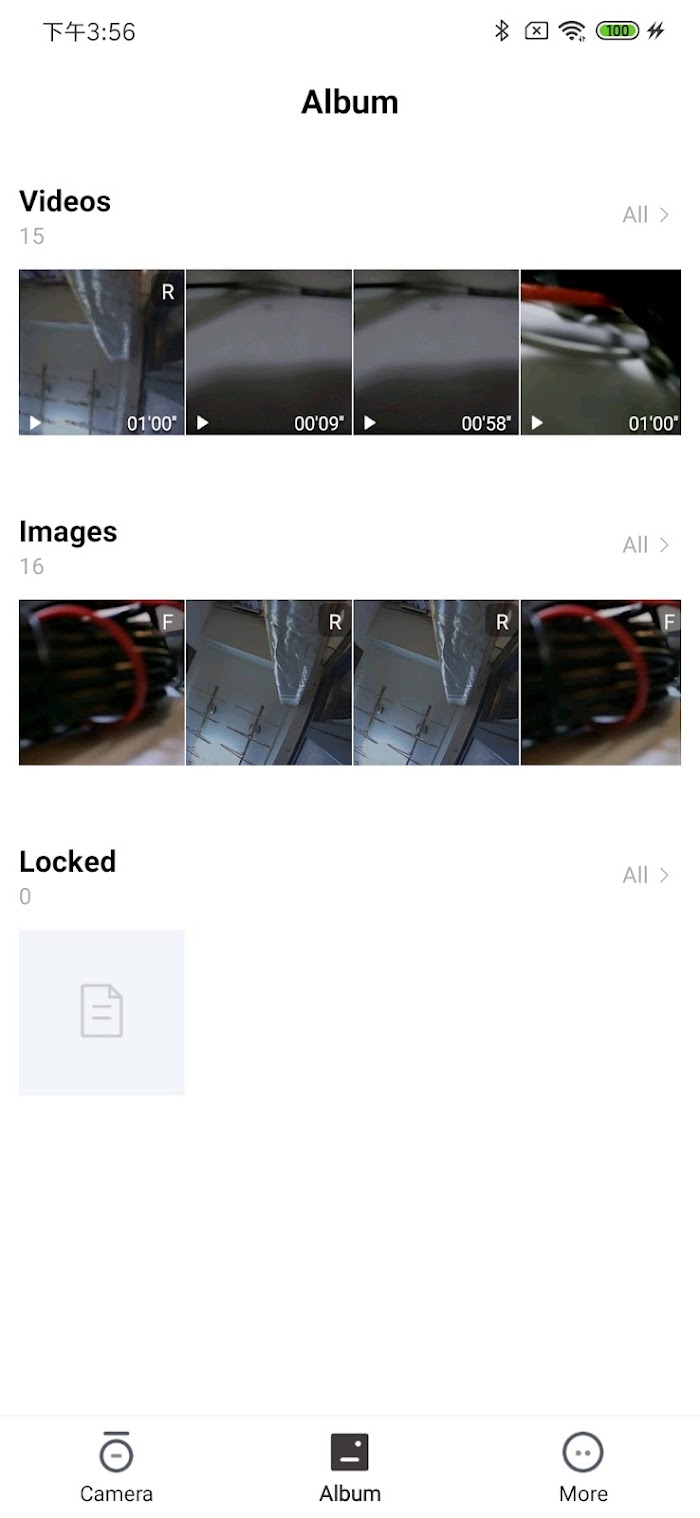Play the 01'00" video marked R
Screen dimensions: 700x1518
click(102, 352)
